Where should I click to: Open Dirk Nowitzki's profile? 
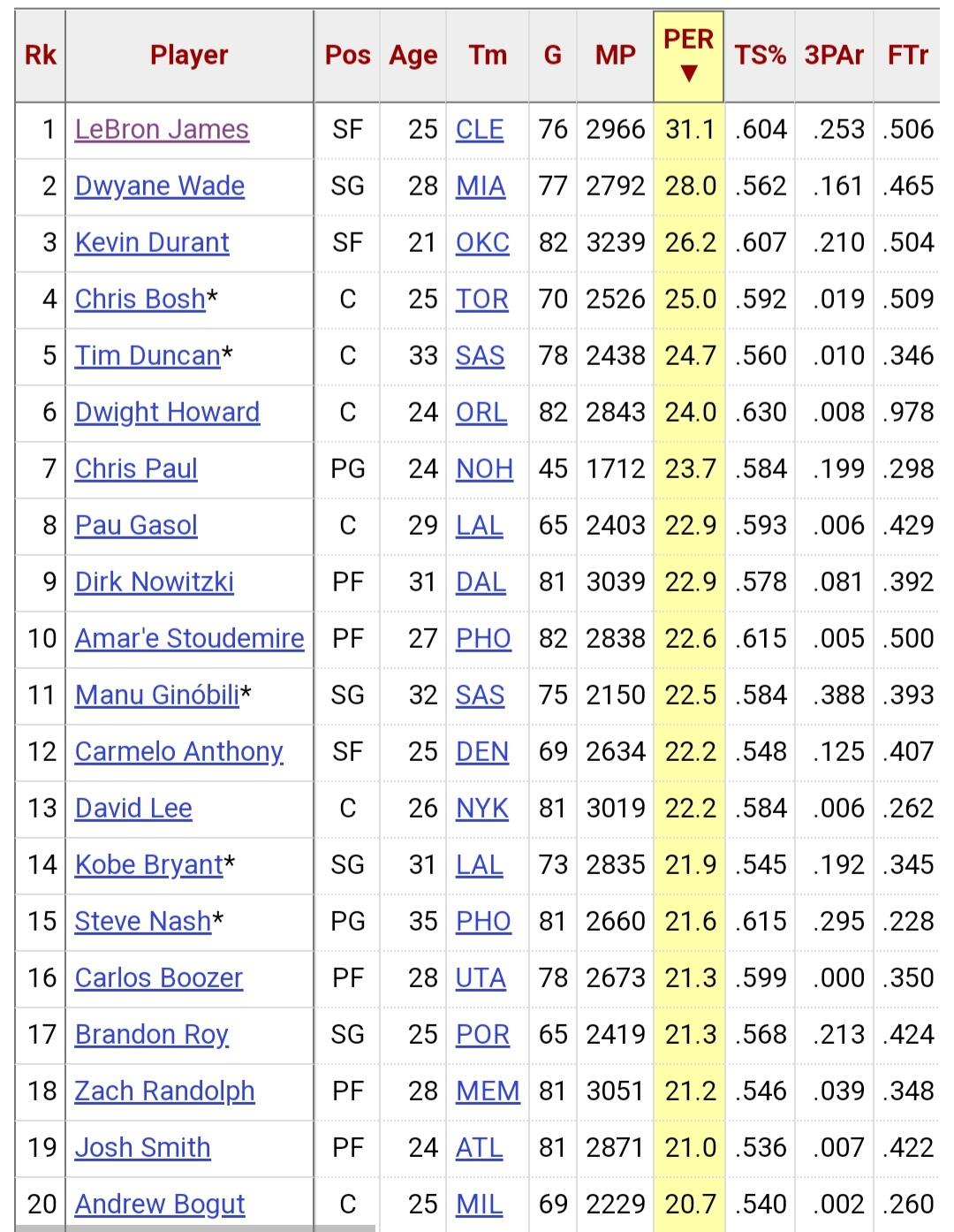tap(155, 582)
